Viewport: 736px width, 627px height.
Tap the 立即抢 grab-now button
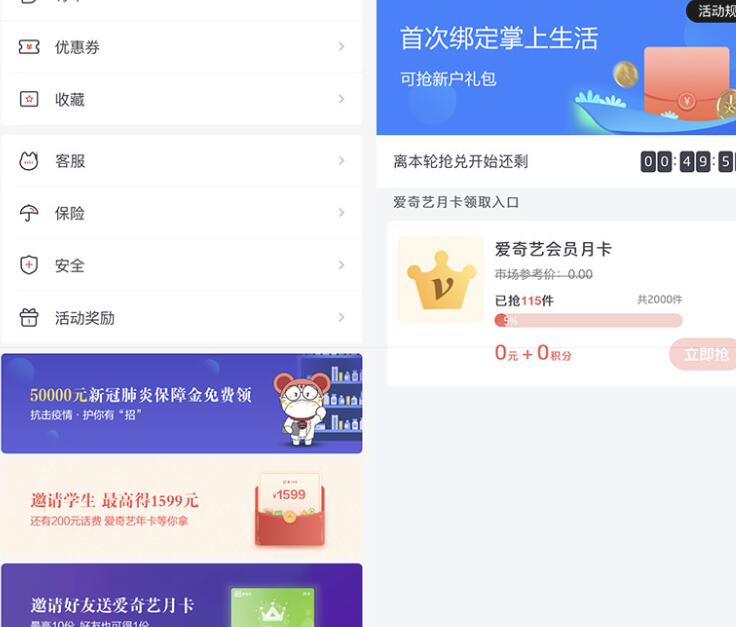705,354
